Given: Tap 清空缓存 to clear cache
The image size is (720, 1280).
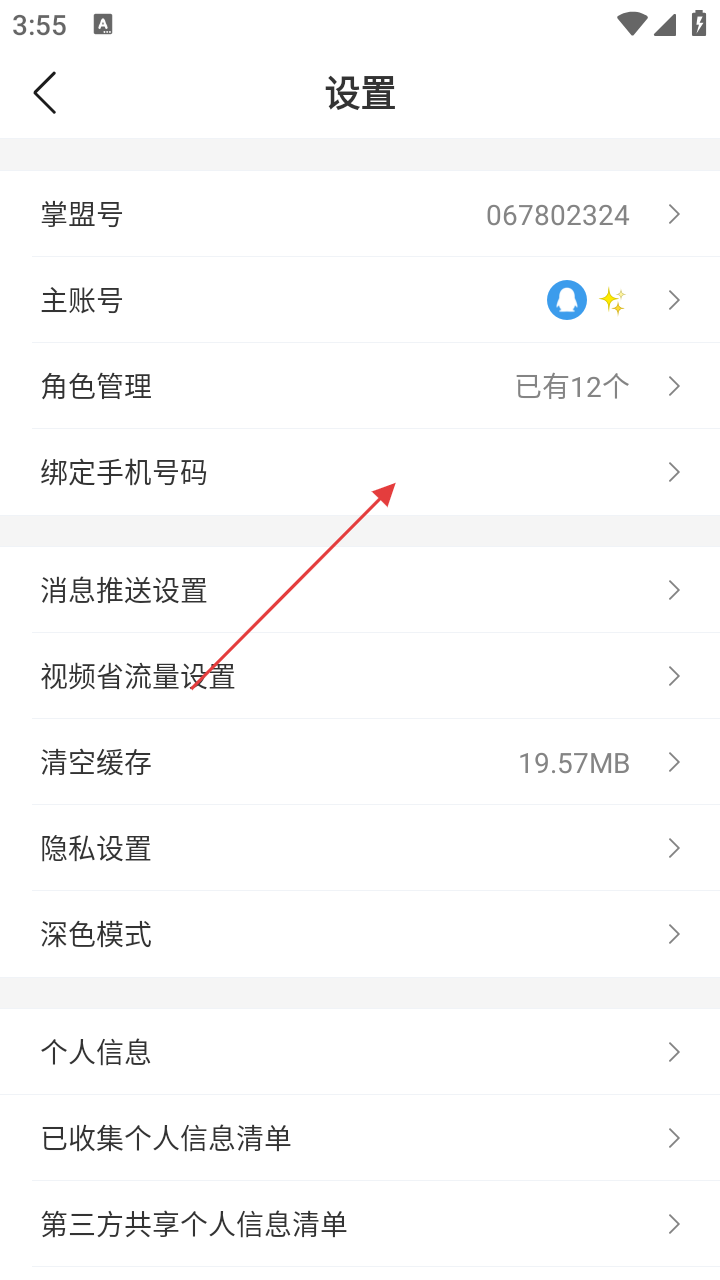Looking at the screenshot, I should [360, 762].
